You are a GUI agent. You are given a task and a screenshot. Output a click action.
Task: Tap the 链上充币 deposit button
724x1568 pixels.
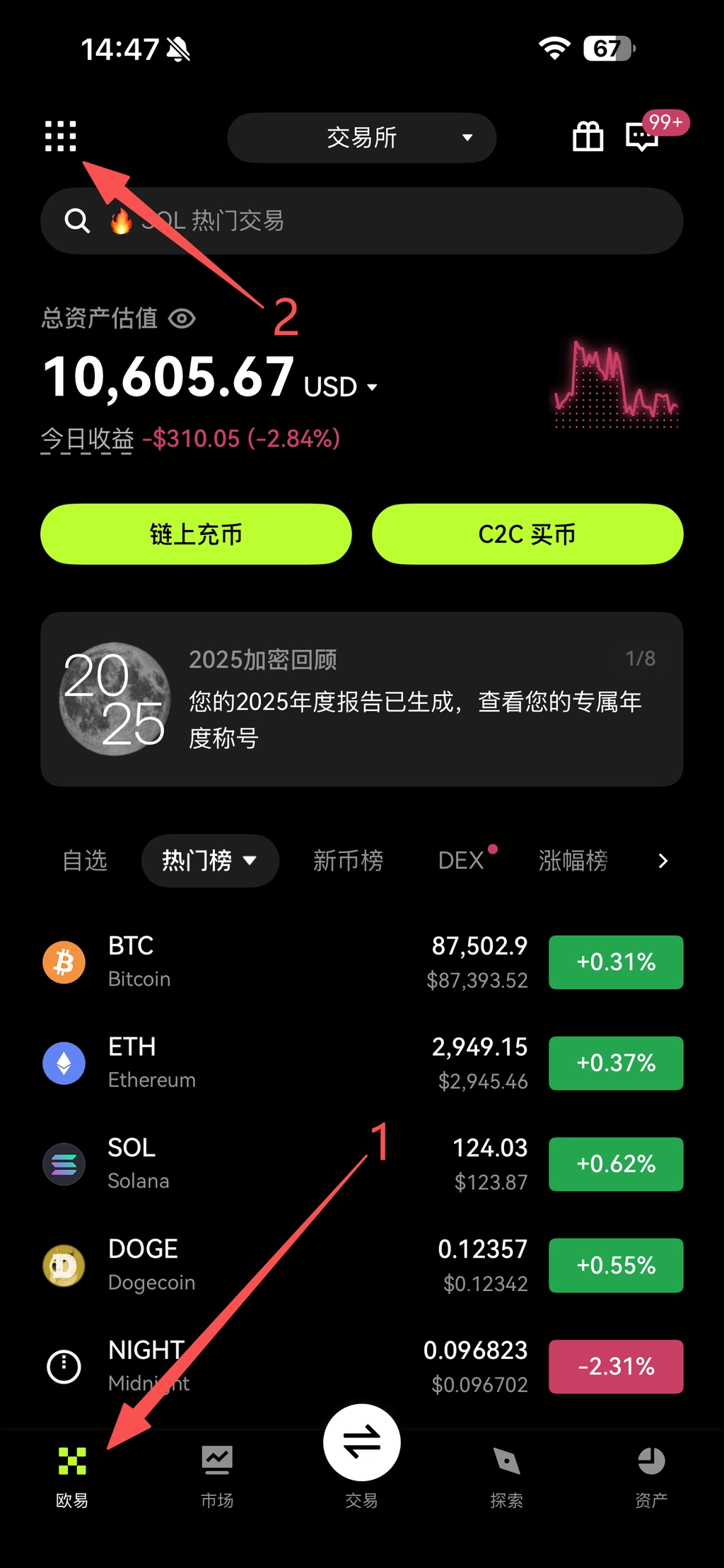click(196, 534)
